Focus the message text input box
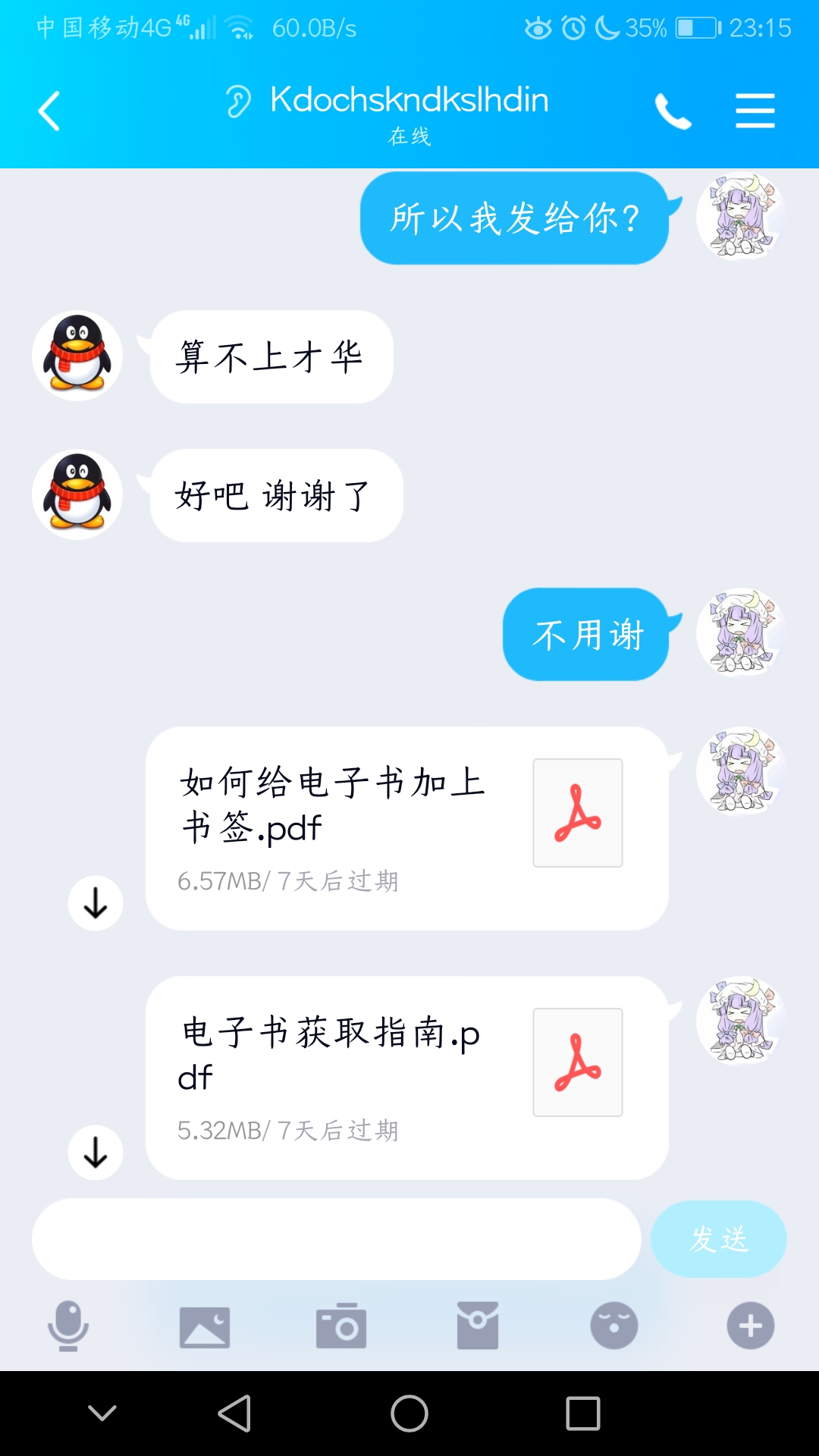This screenshot has width=819, height=1456. (x=336, y=1239)
